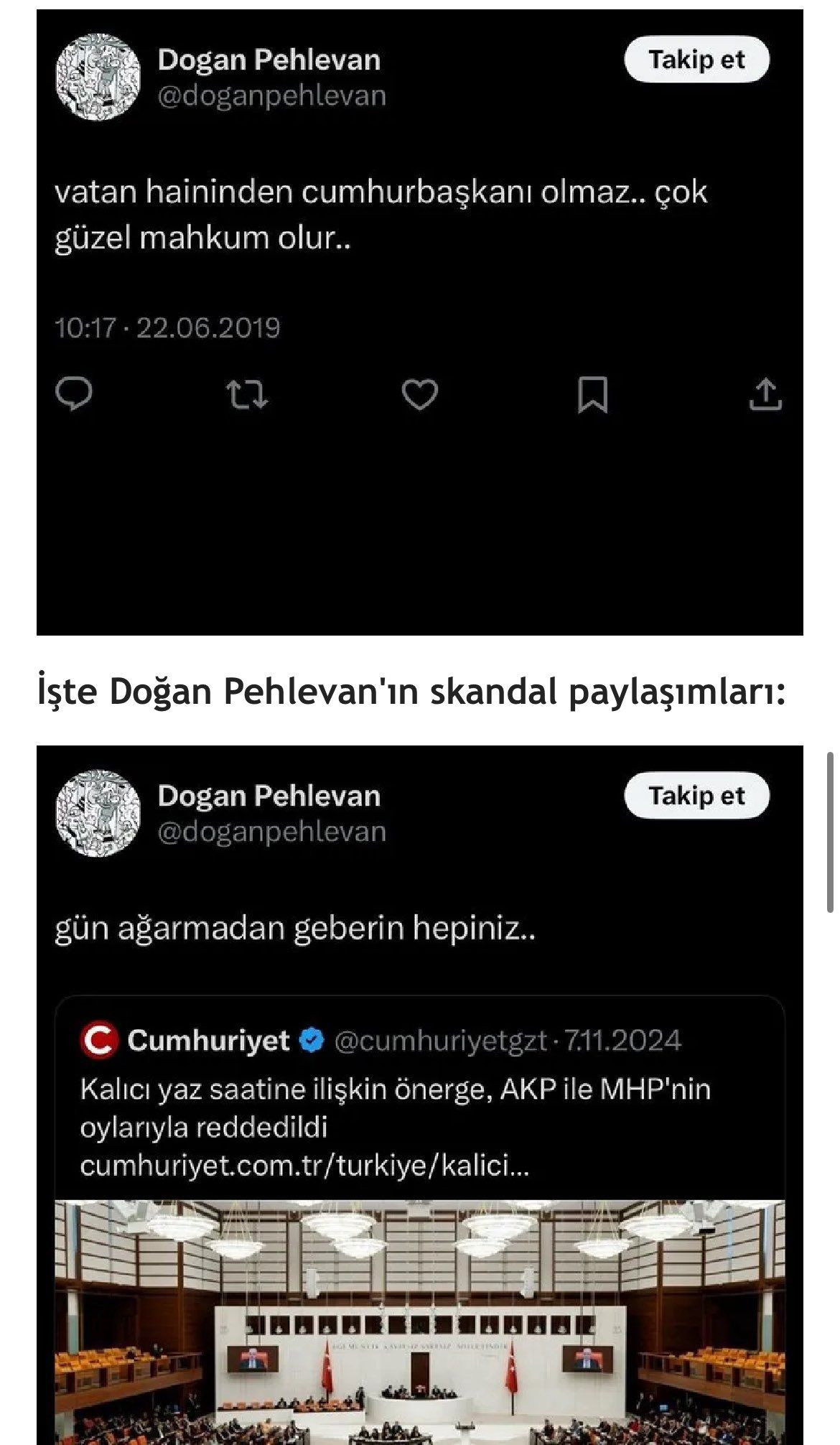Toggle follow on the second tweet's Takip et

698,795
